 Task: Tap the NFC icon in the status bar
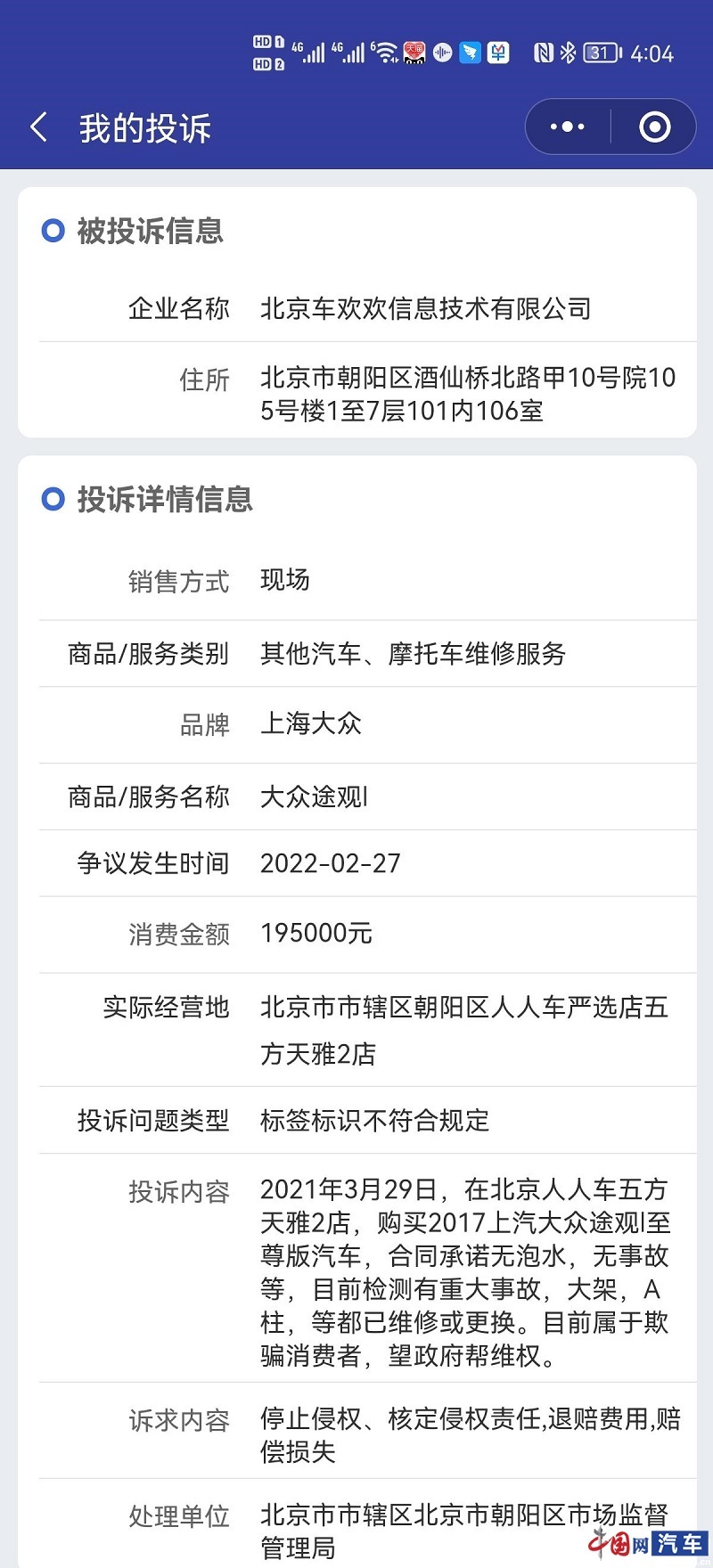pyautogui.click(x=544, y=53)
